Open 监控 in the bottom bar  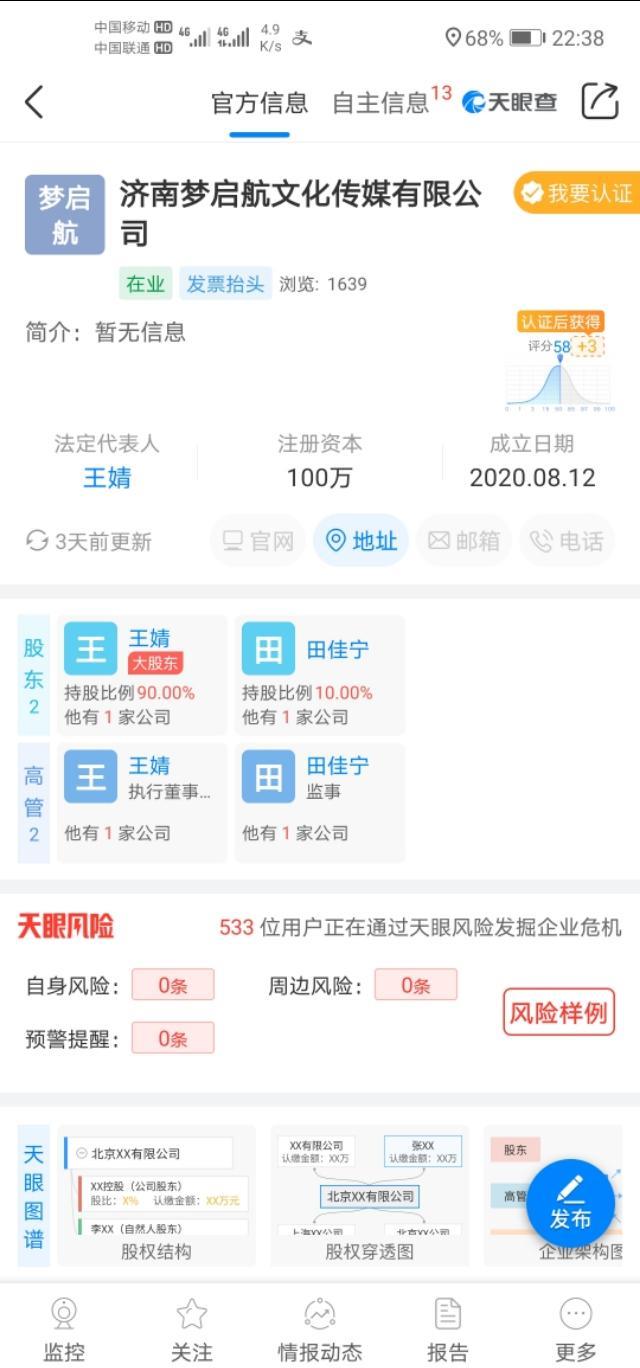pos(64,1328)
